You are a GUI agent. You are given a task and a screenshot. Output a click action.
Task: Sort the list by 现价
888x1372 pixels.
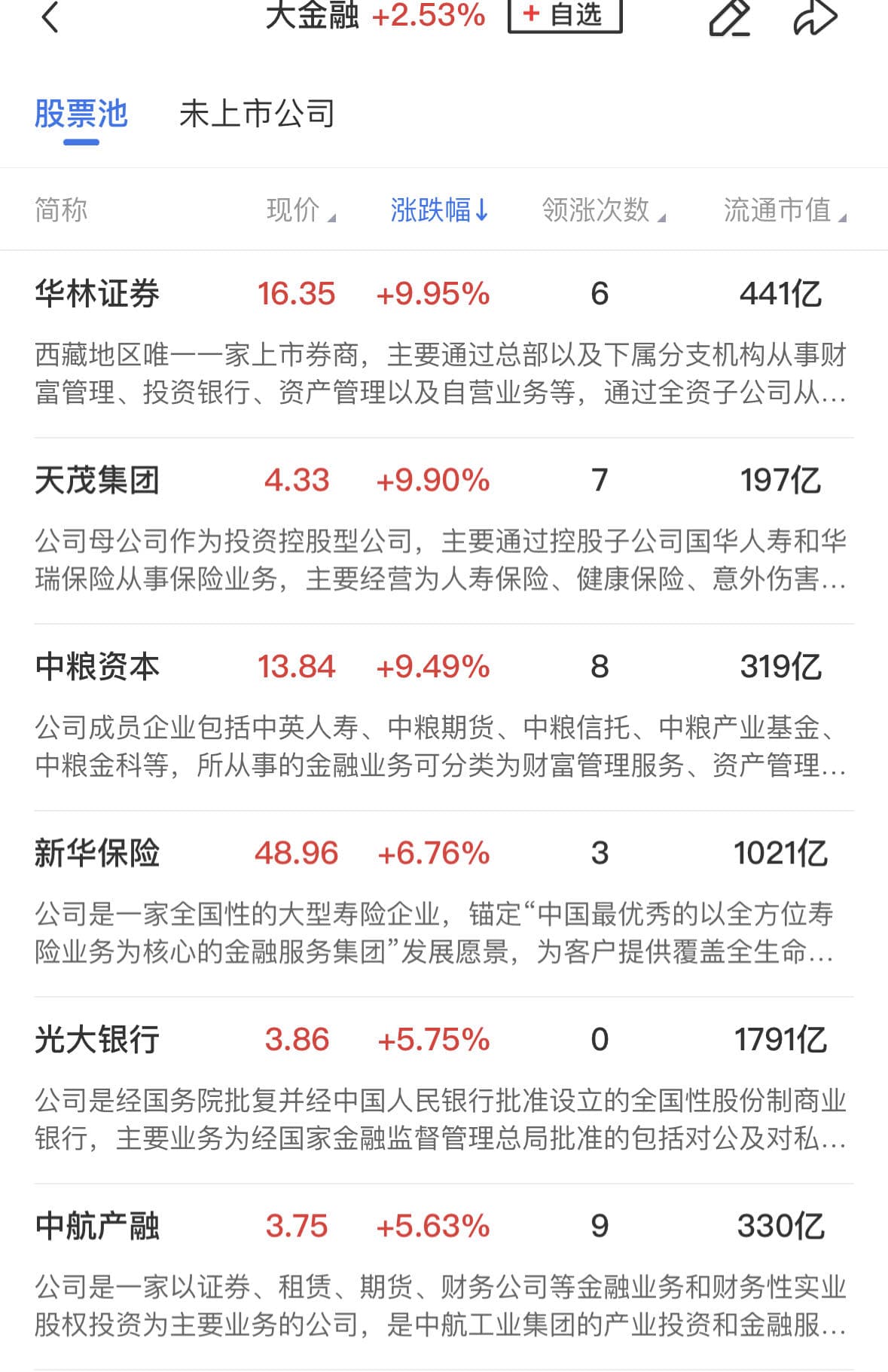300,210
